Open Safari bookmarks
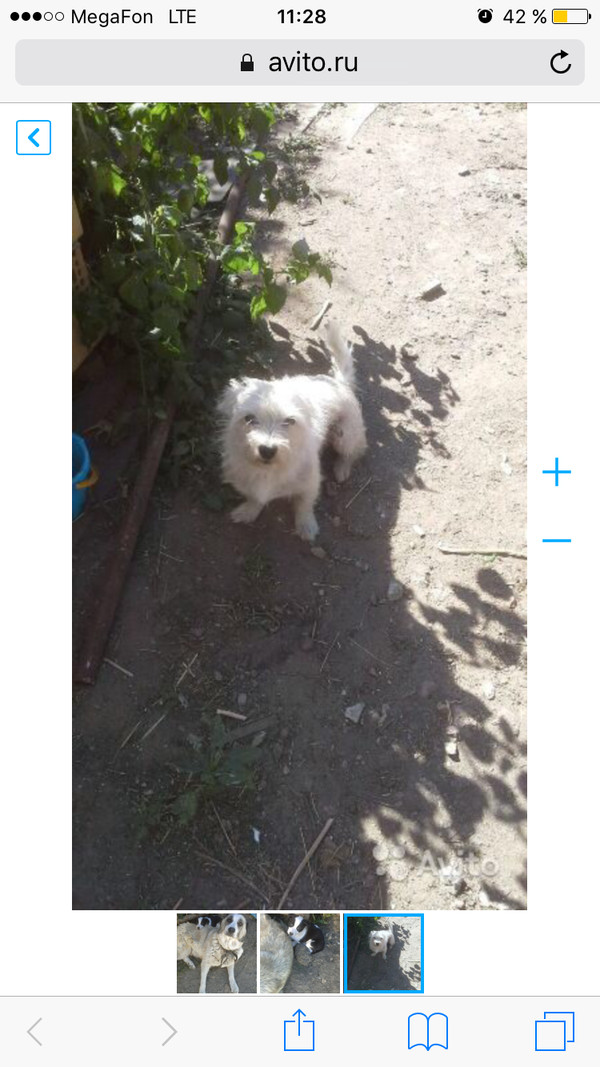 [428, 1031]
